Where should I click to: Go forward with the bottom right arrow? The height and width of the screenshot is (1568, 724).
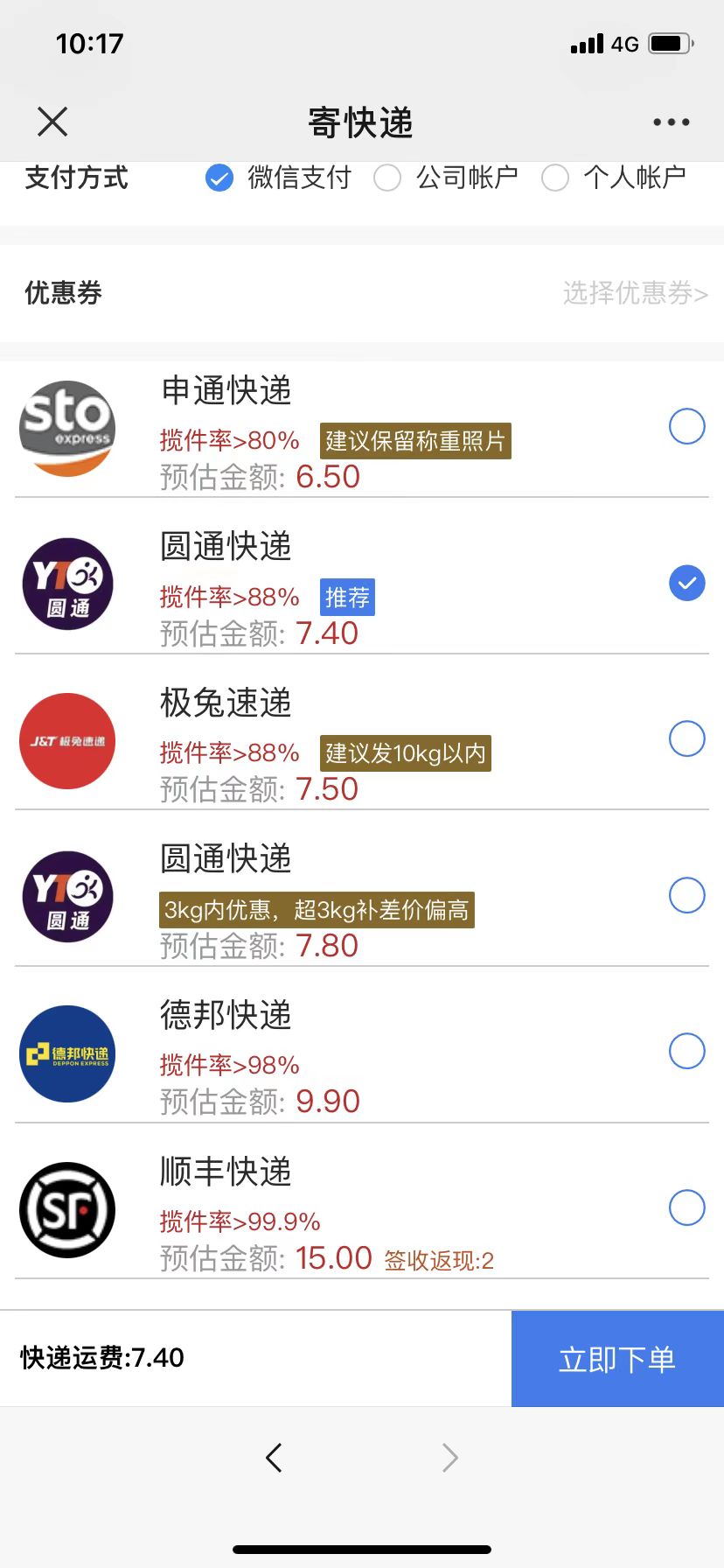click(x=450, y=1458)
